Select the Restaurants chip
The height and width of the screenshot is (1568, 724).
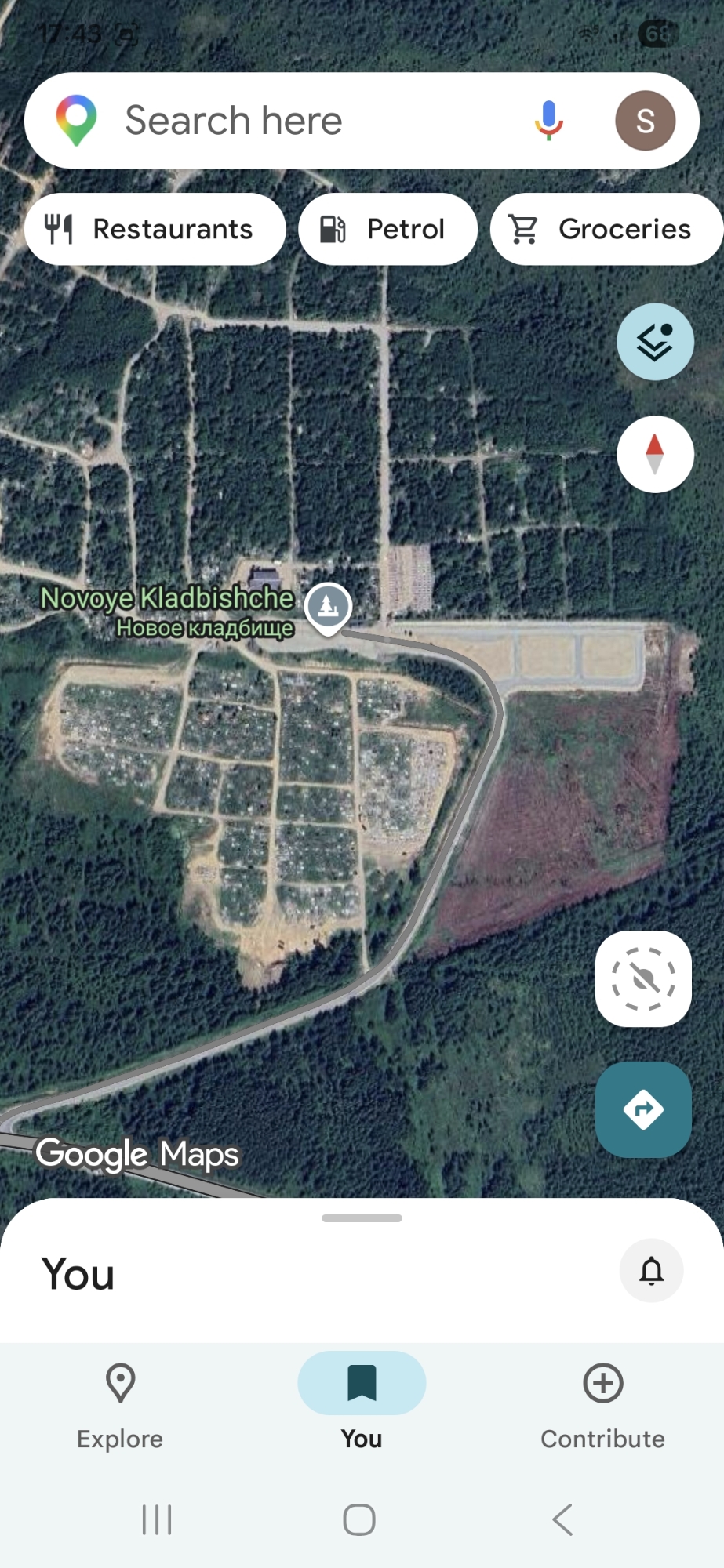click(x=155, y=229)
